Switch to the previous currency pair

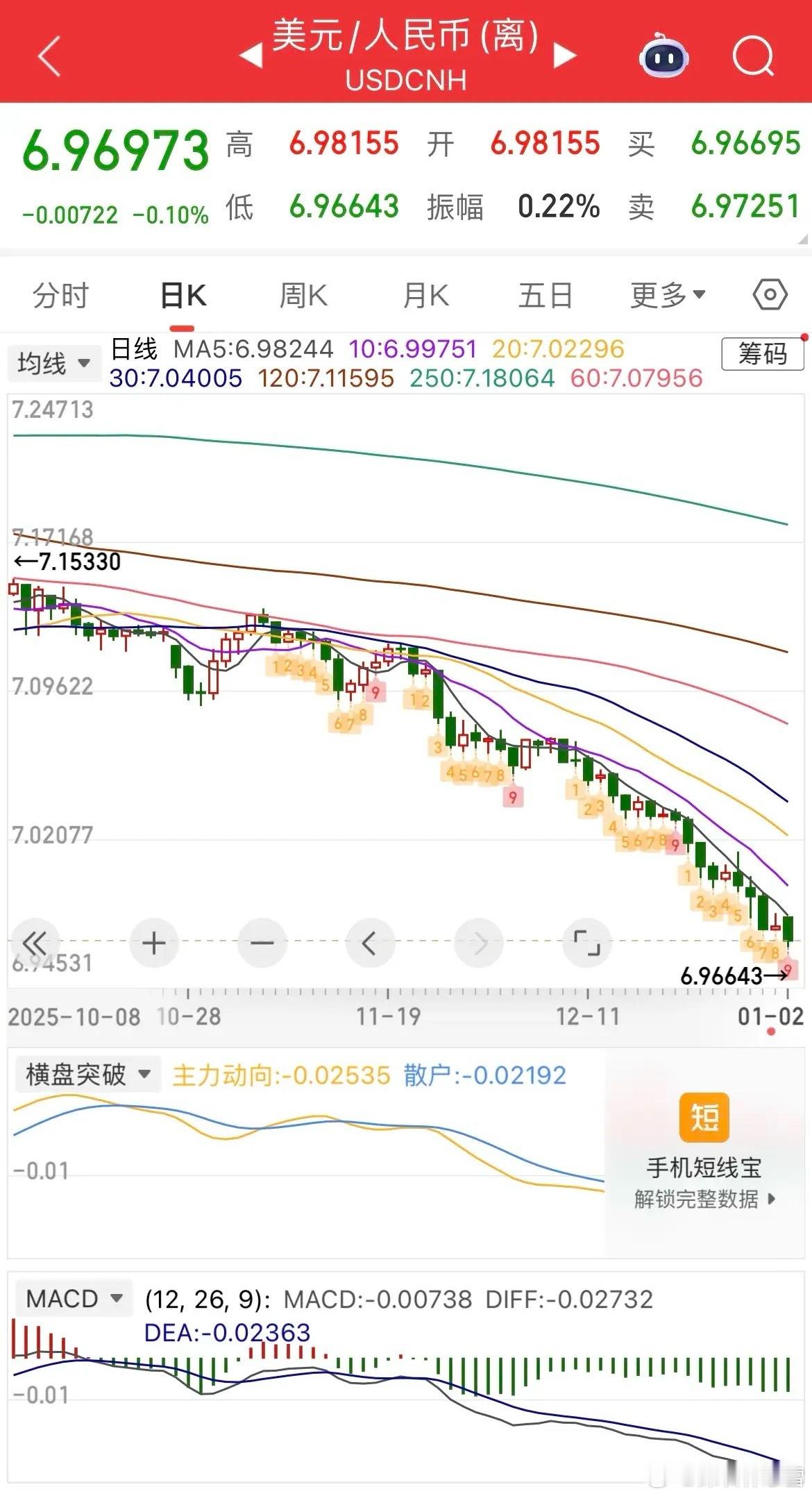[x=251, y=56]
